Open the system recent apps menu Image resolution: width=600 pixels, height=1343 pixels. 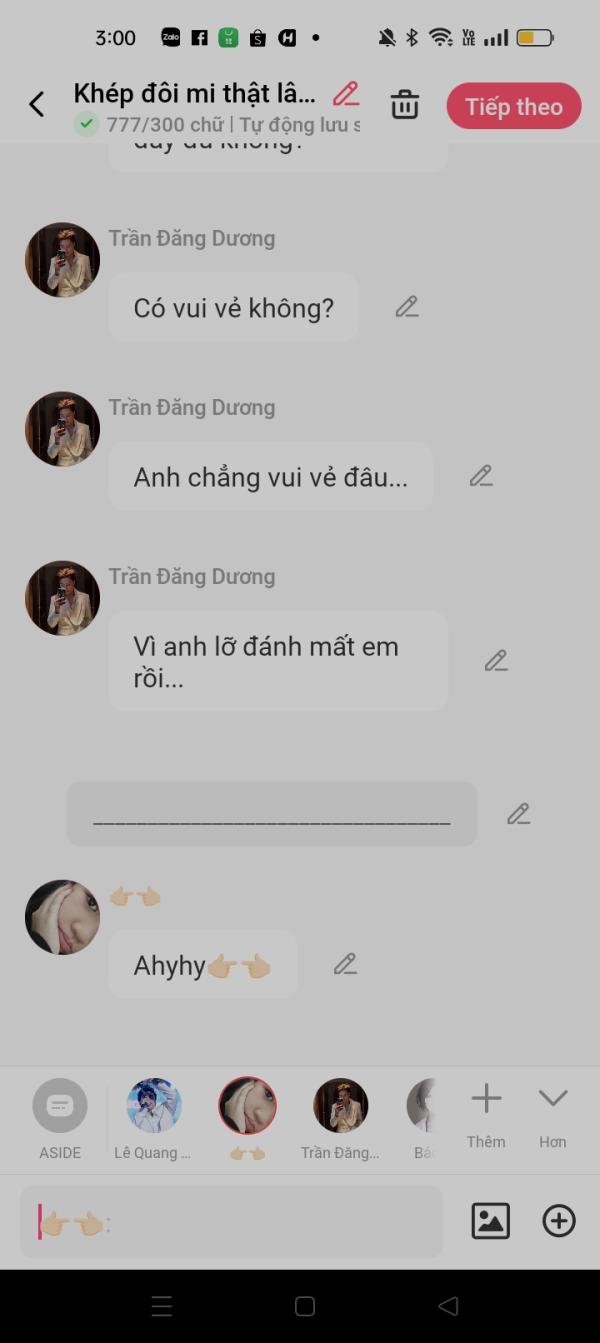pyautogui.click(x=162, y=1306)
